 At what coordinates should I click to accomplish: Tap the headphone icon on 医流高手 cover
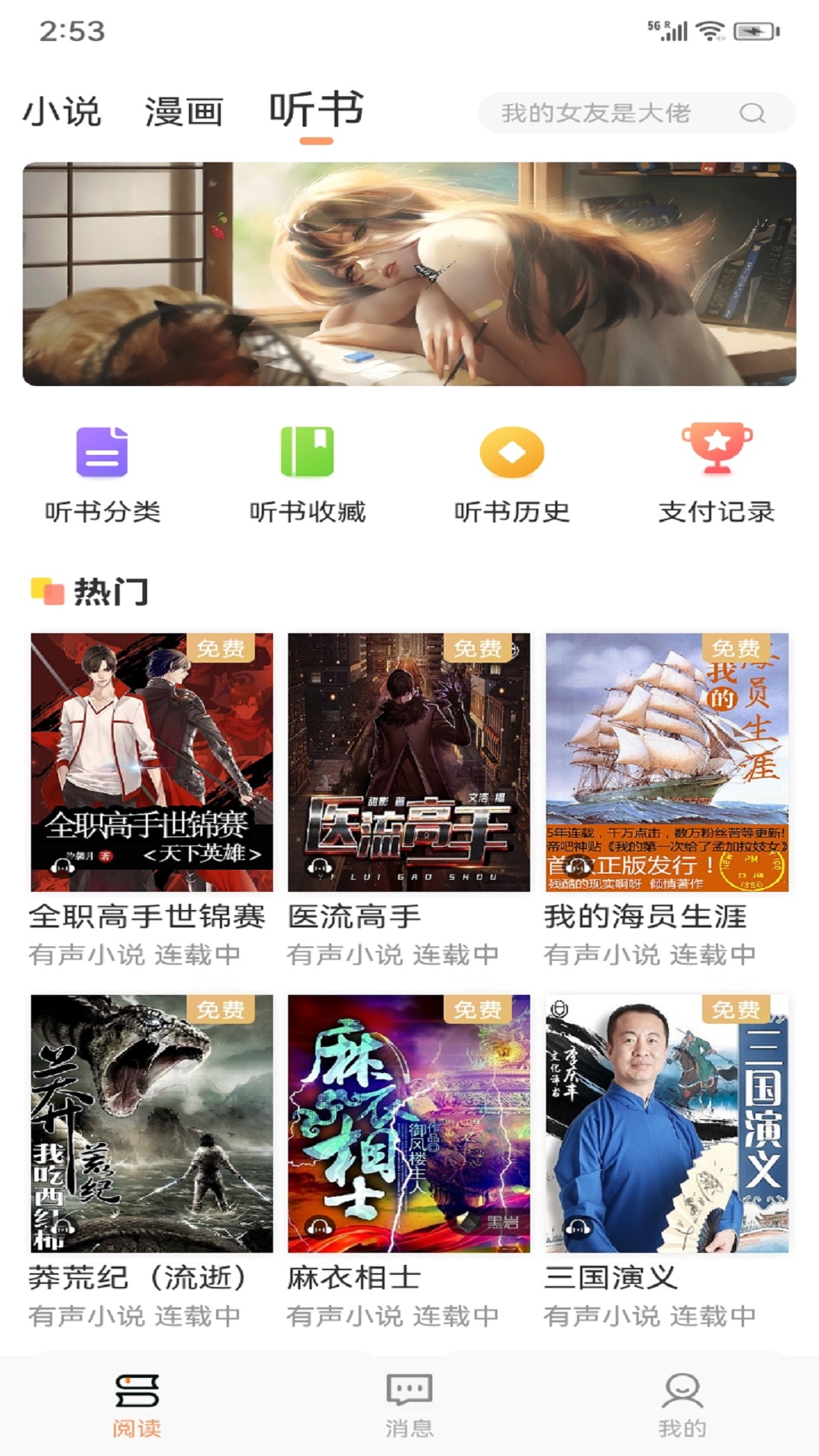point(321,867)
